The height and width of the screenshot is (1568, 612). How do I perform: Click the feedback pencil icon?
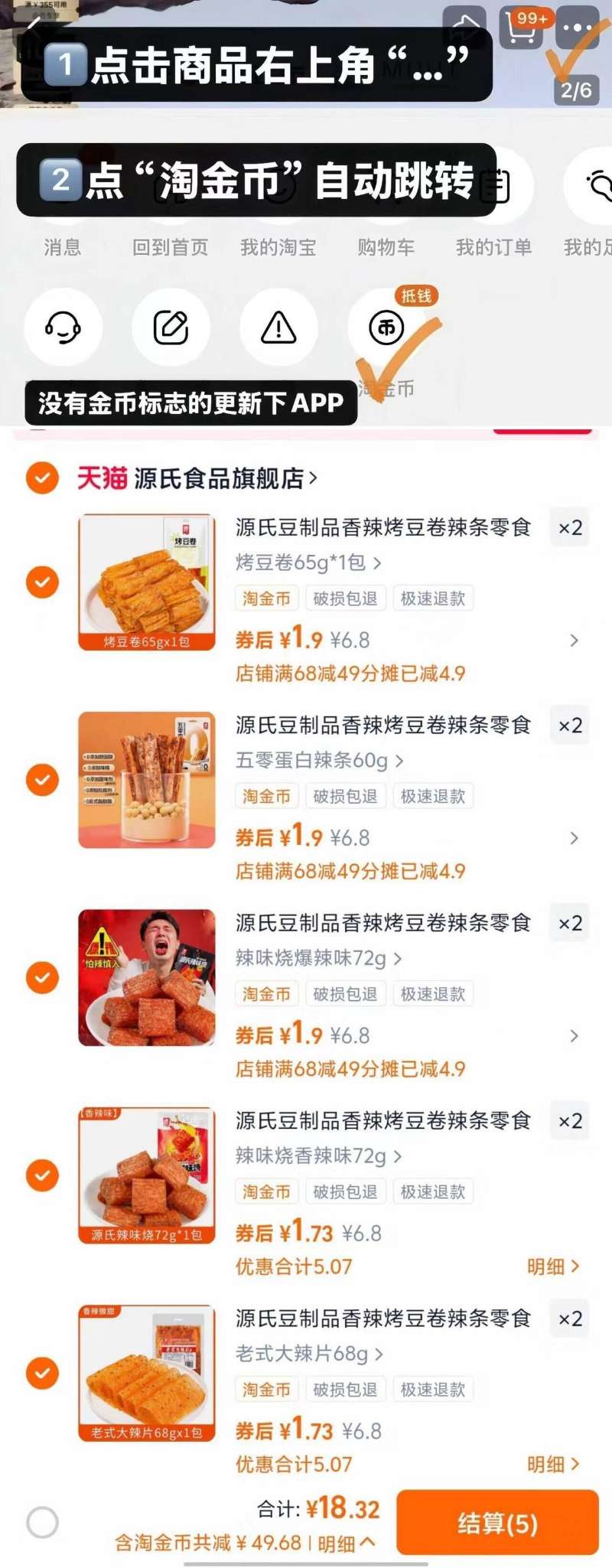pos(171,326)
